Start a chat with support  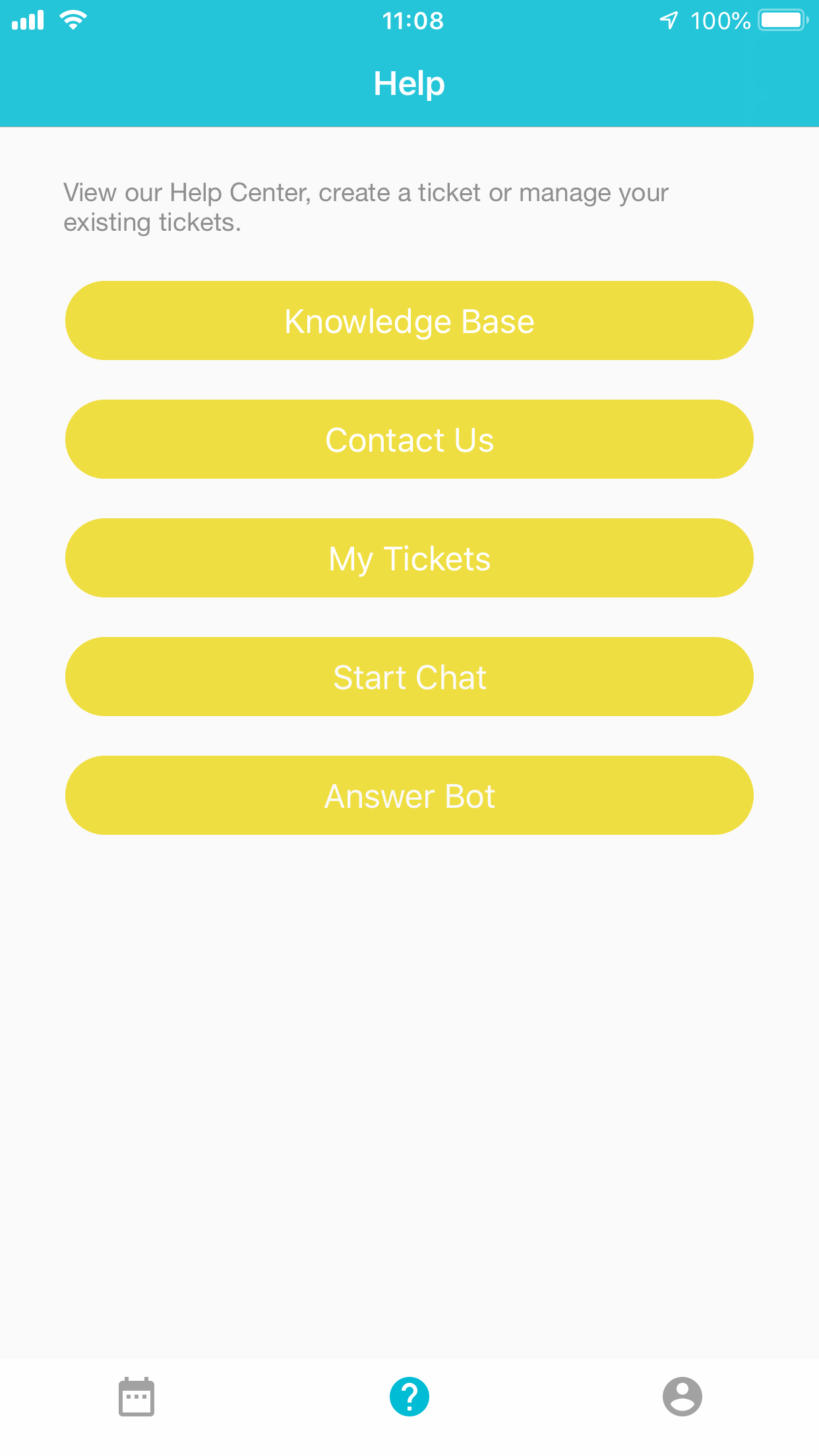click(409, 677)
